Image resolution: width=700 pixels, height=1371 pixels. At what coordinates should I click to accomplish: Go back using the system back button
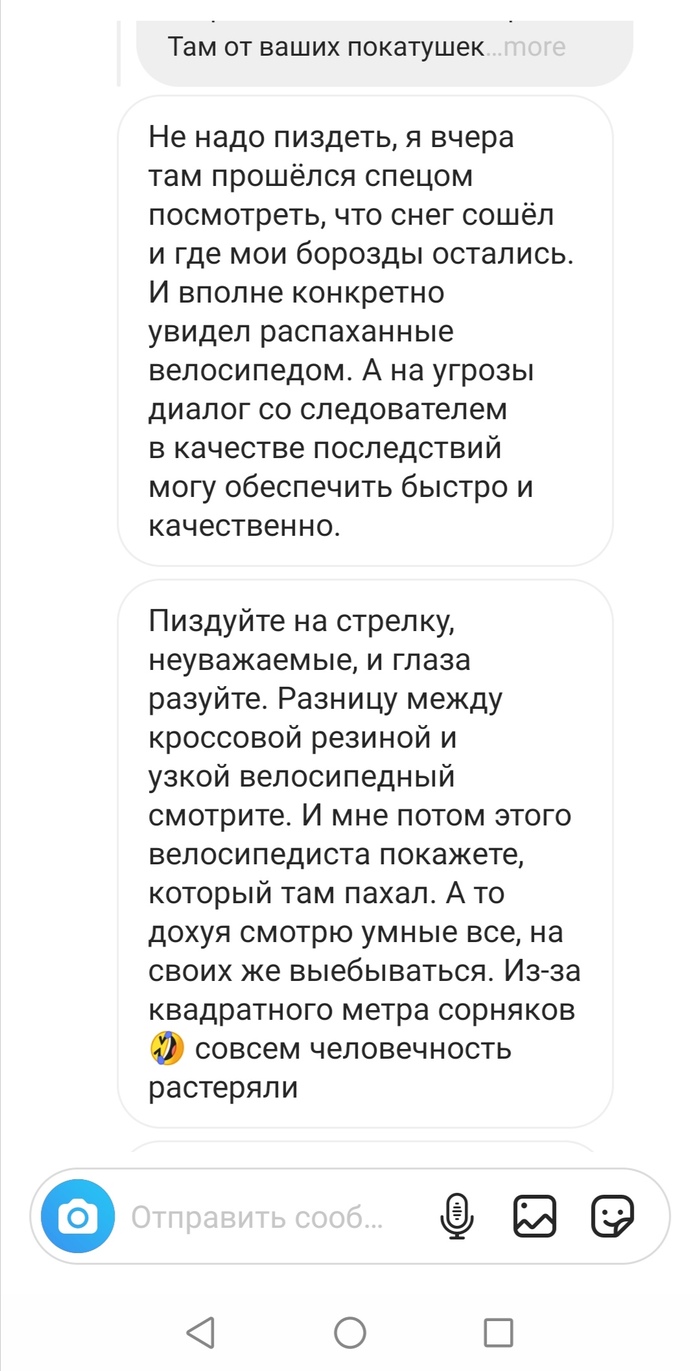[201, 1331]
